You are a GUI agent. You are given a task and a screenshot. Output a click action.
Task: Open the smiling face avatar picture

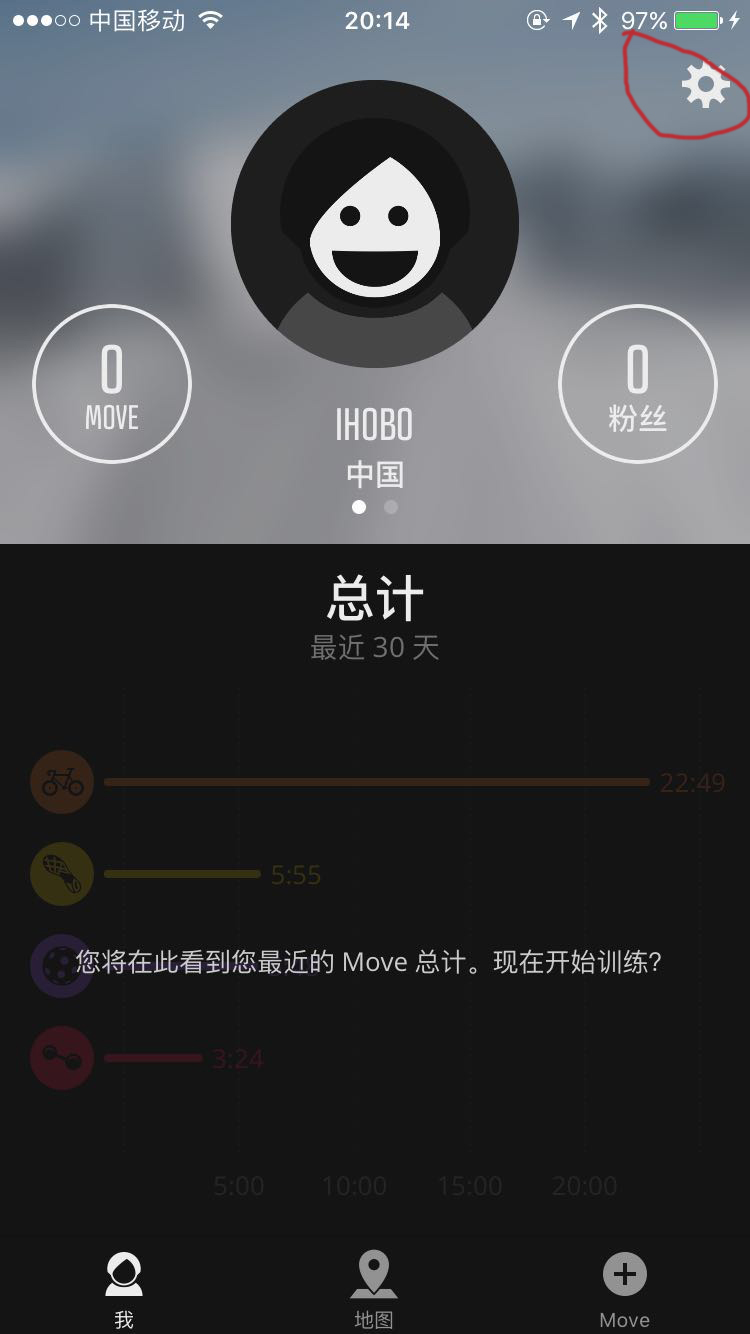373,226
